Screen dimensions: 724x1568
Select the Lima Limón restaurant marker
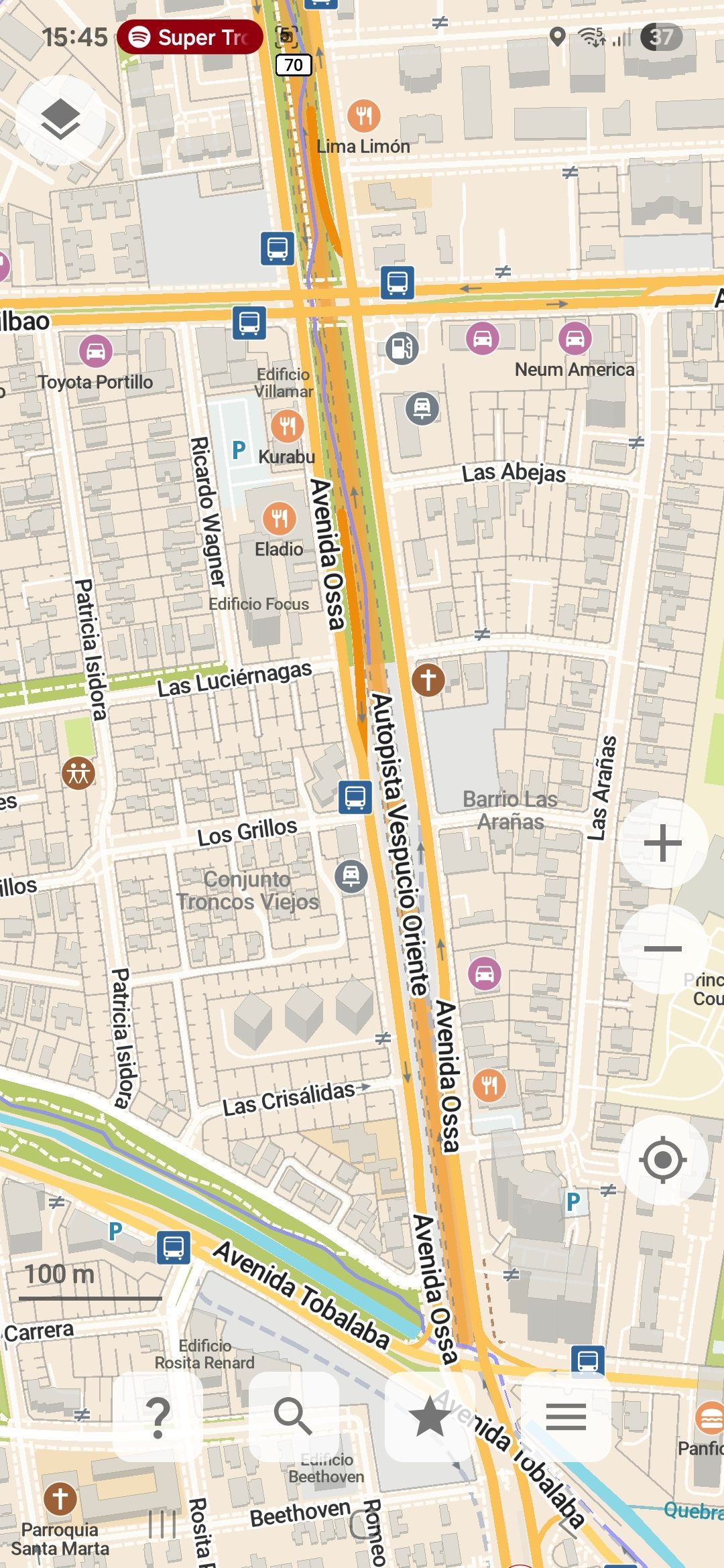364,116
